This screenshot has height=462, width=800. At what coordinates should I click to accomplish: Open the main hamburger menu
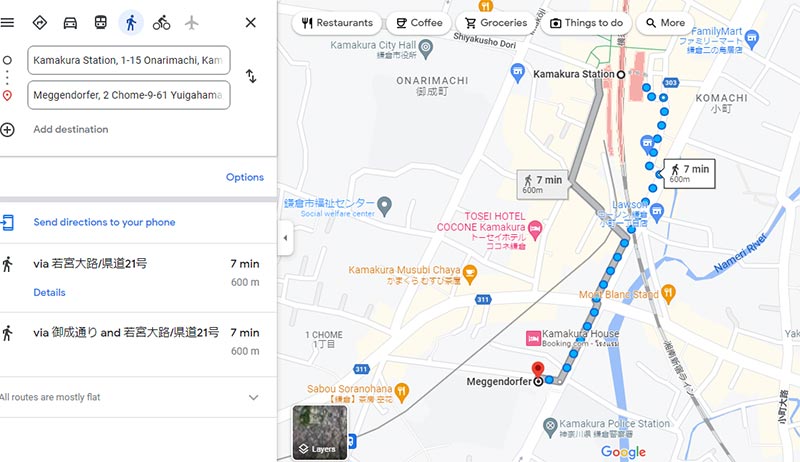(8, 22)
